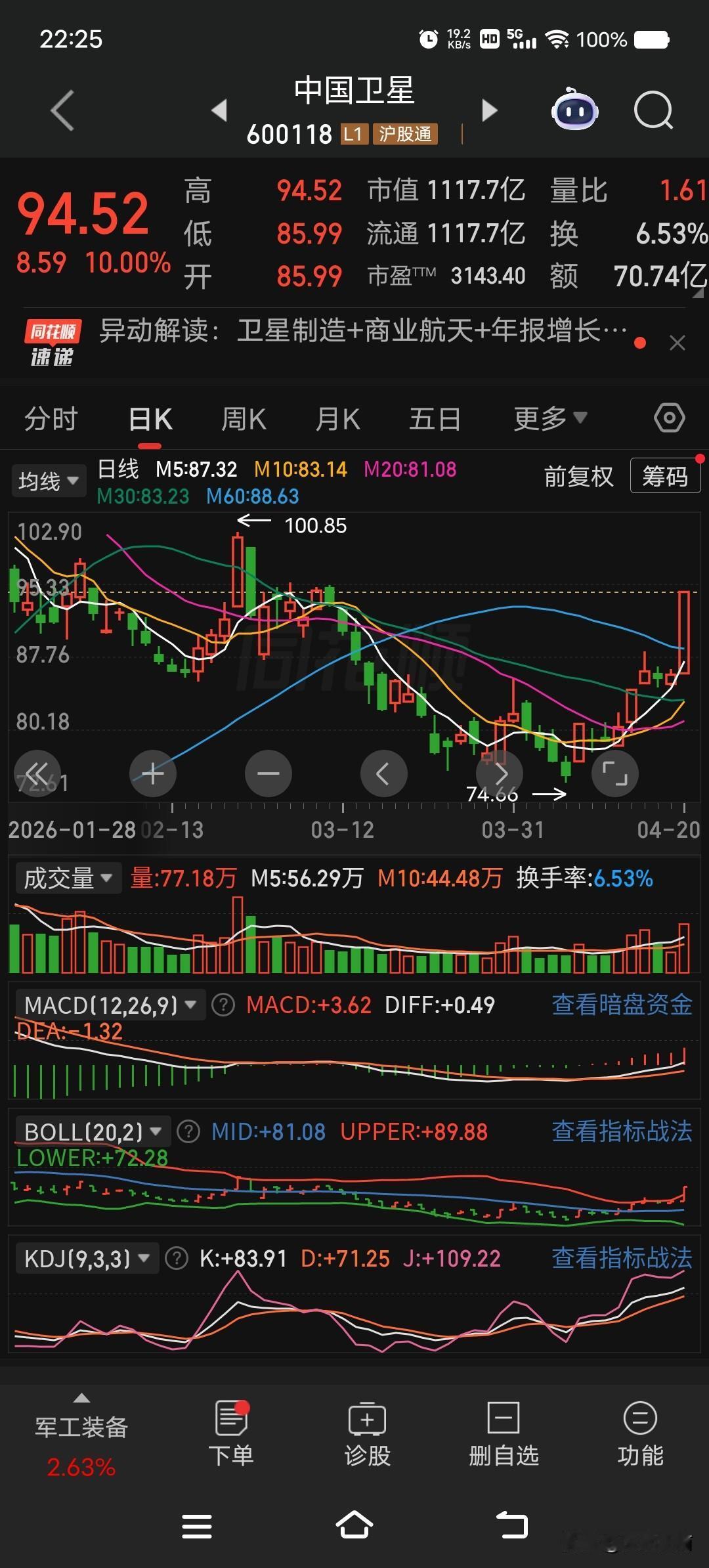Enable 前复权 price adjustment
Image resolution: width=709 pixels, height=1568 pixels.
pos(578,477)
